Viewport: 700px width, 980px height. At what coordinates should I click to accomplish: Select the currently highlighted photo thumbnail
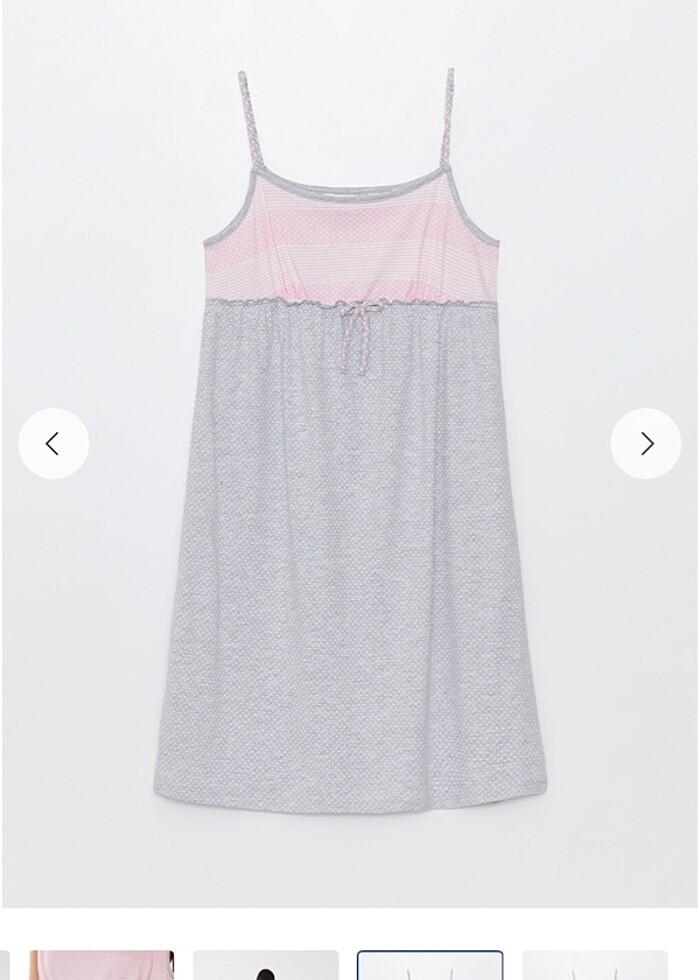tap(430, 966)
